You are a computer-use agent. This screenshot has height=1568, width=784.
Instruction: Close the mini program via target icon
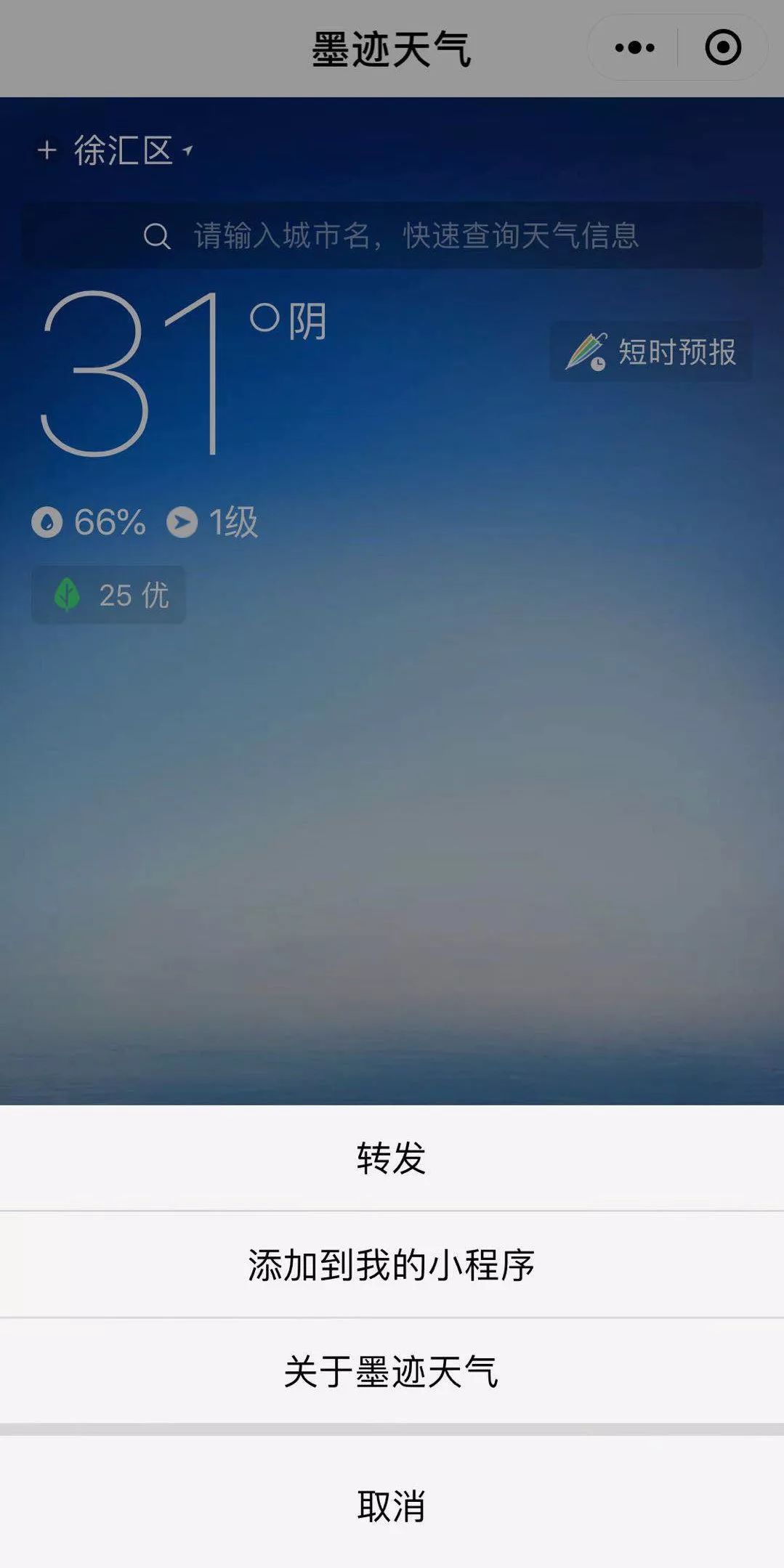[x=723, y=48]
